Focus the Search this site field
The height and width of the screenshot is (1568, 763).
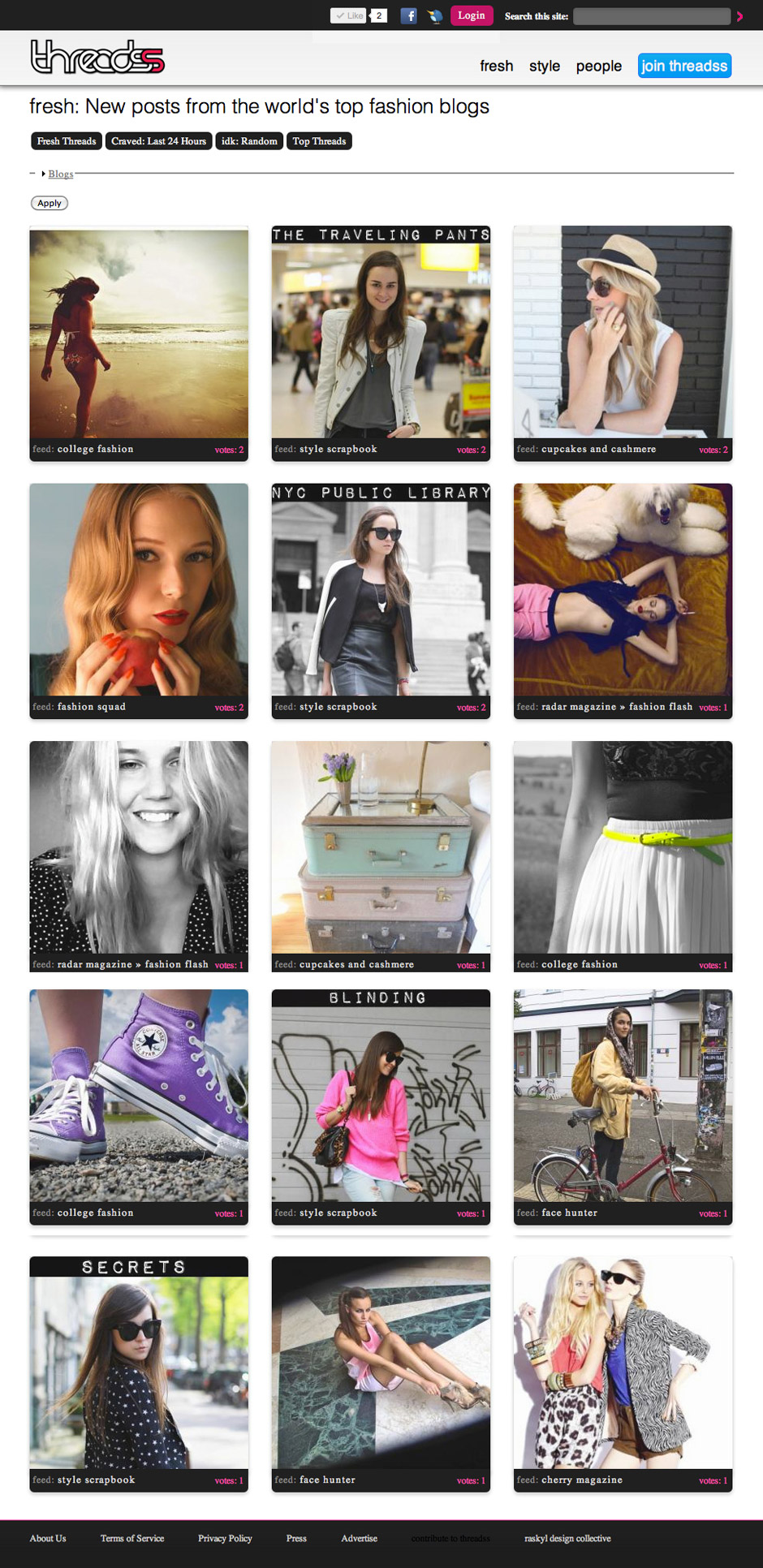[x=652, y=16]
